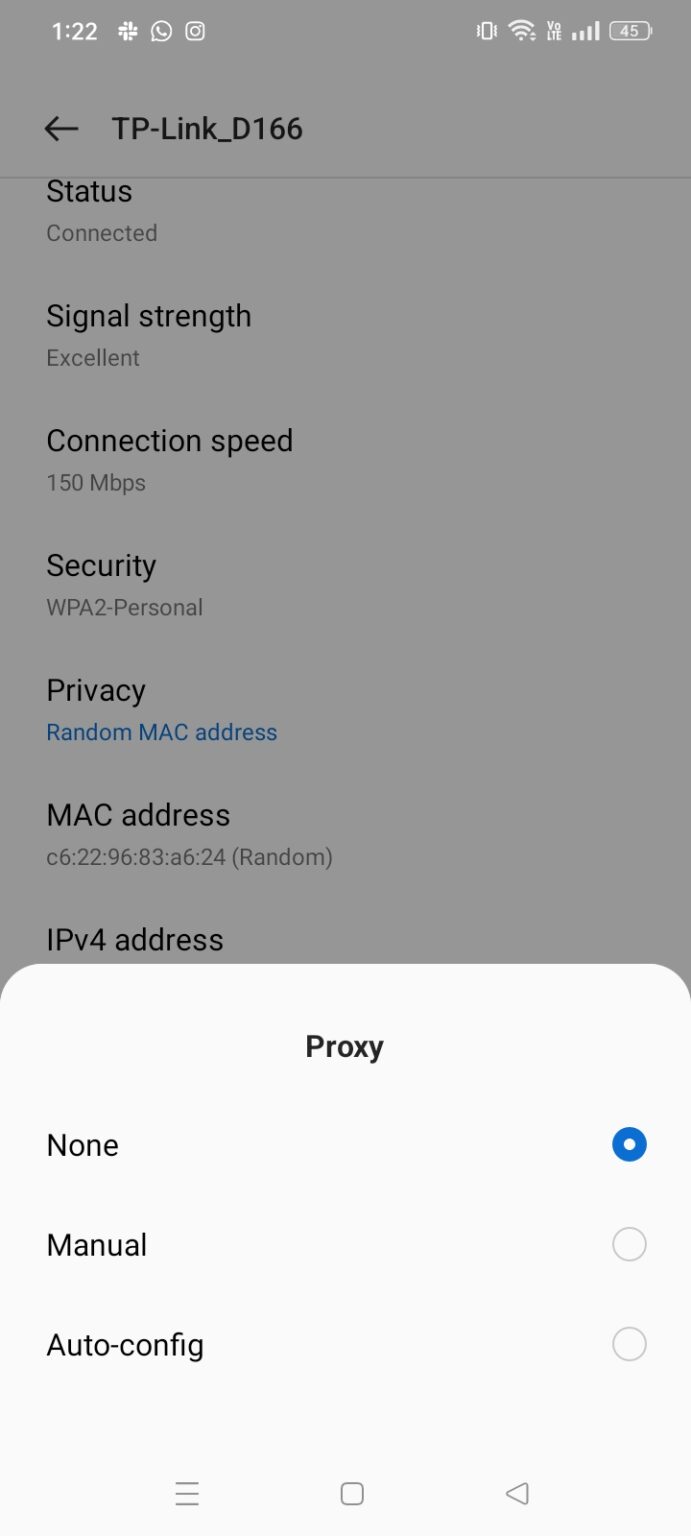Viewport: 691px width, 1536px height.
Task: Select the None proxy option
Action: (x=628, y=1145)
